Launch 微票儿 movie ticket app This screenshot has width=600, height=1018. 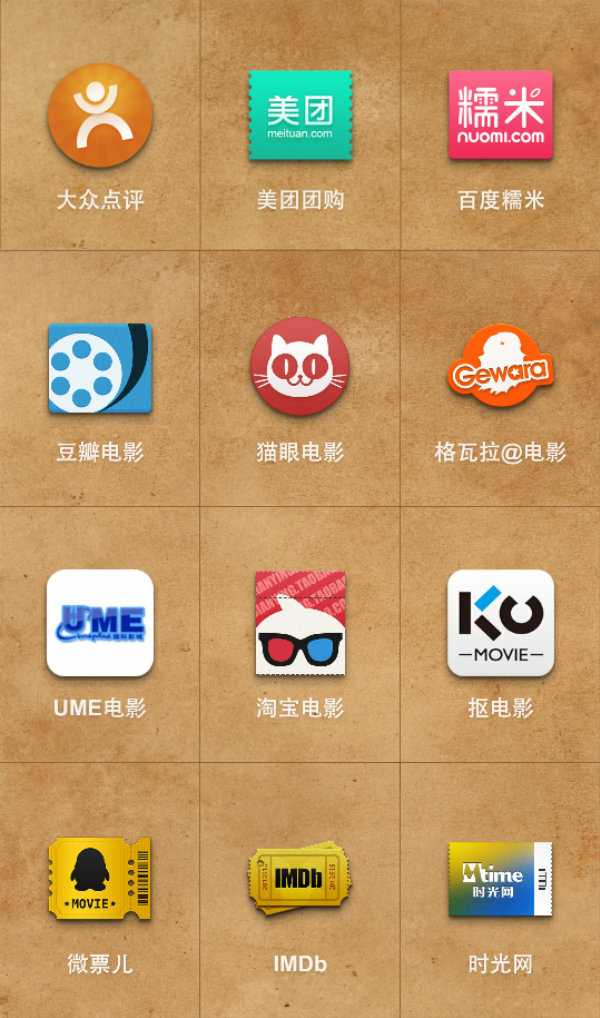point(100,879)
